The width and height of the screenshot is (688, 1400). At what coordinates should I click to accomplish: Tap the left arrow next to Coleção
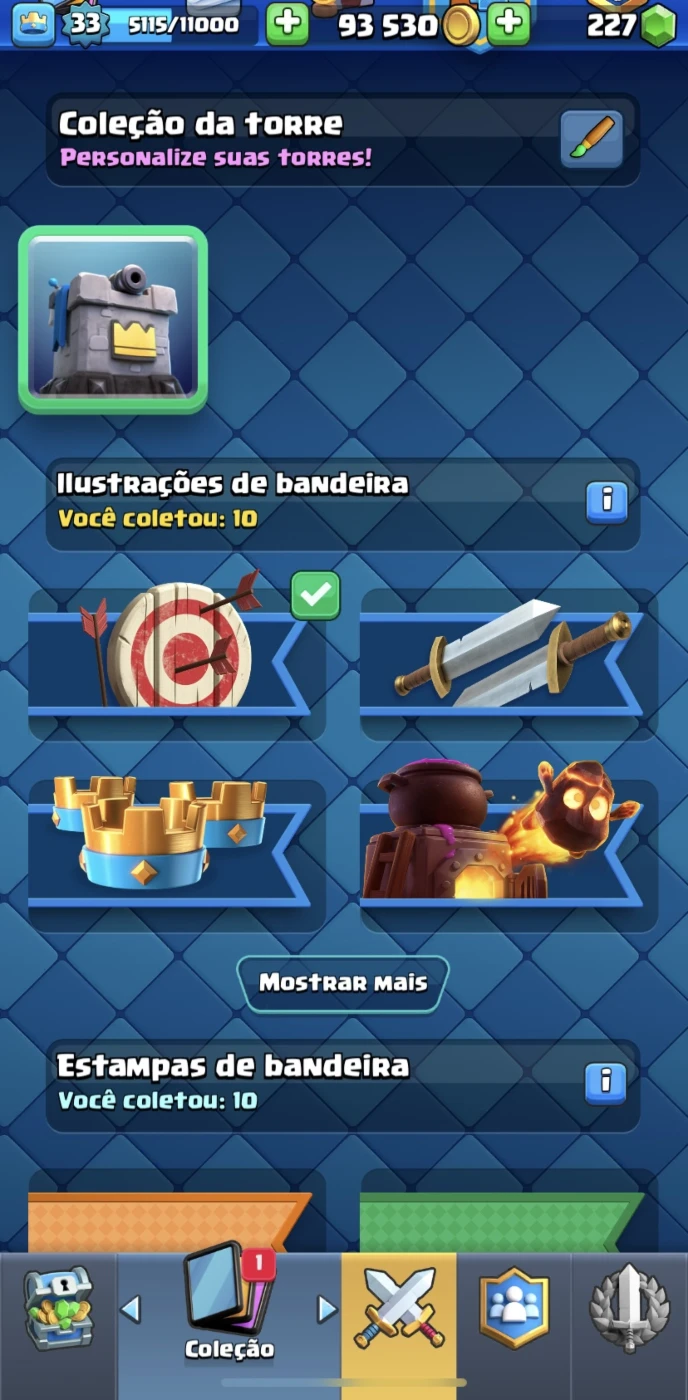[x=131, y=1309]
